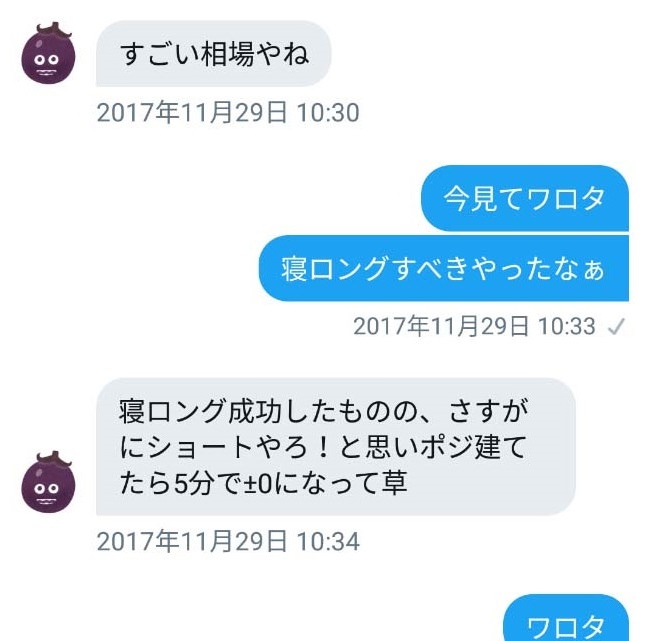The width and height of the screenshot is (651, 641).
Task: Select the 今見てワロタ message bubble
Action: coord(524,198)
